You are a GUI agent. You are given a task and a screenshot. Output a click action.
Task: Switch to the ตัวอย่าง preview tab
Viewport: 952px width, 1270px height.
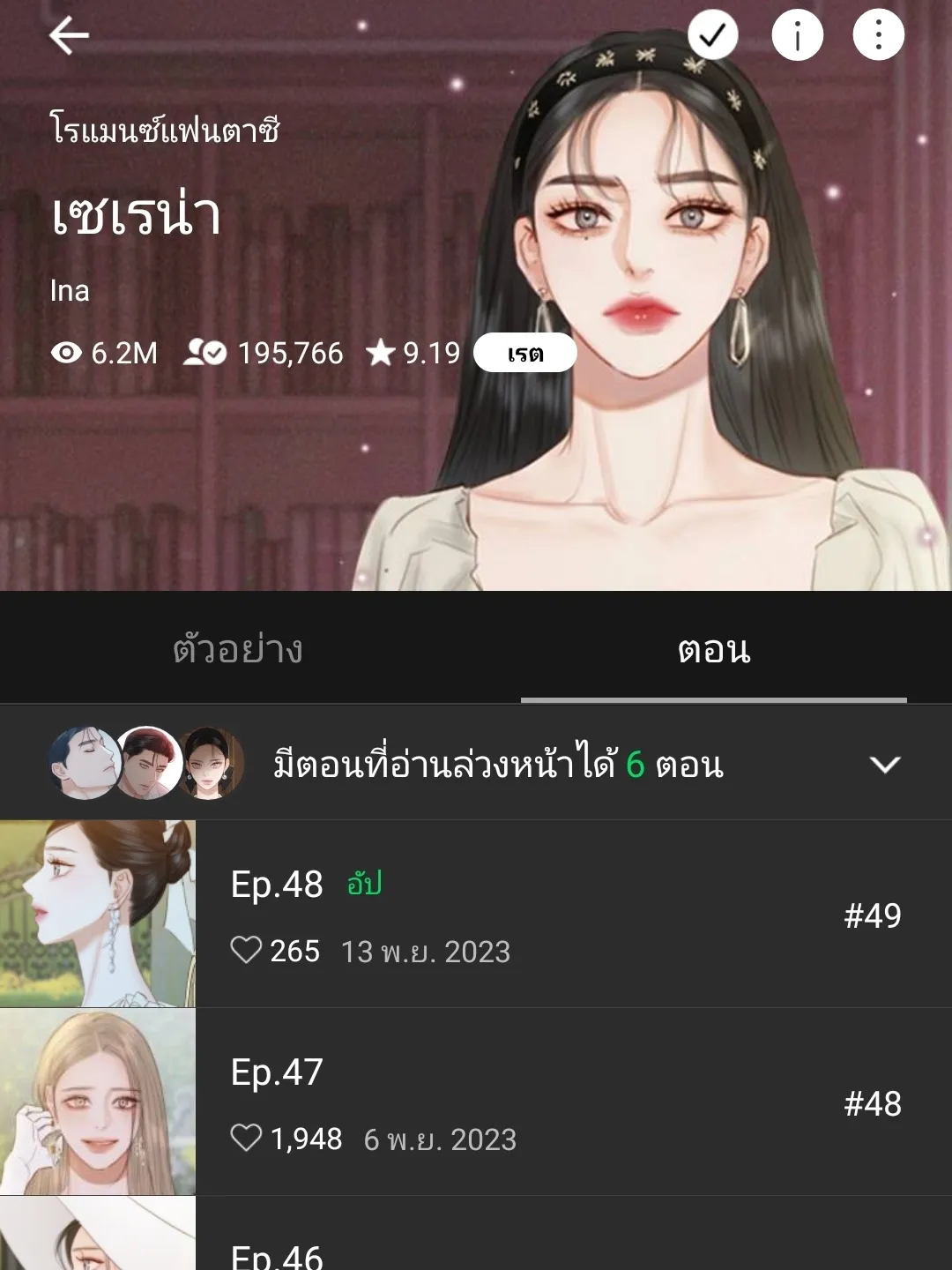238,650
